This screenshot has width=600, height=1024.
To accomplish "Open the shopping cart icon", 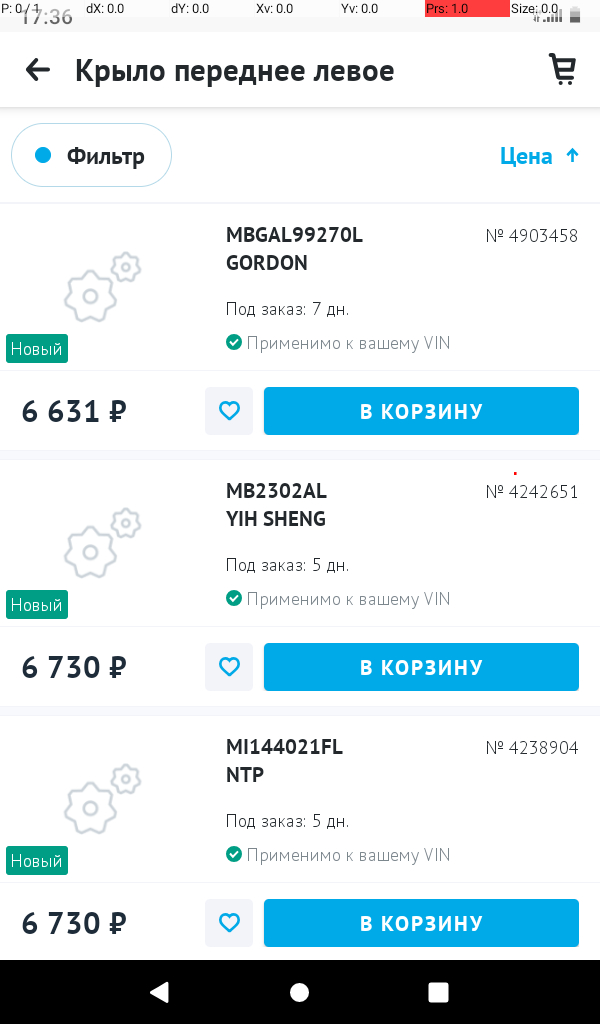I will [x=562, y=70].
